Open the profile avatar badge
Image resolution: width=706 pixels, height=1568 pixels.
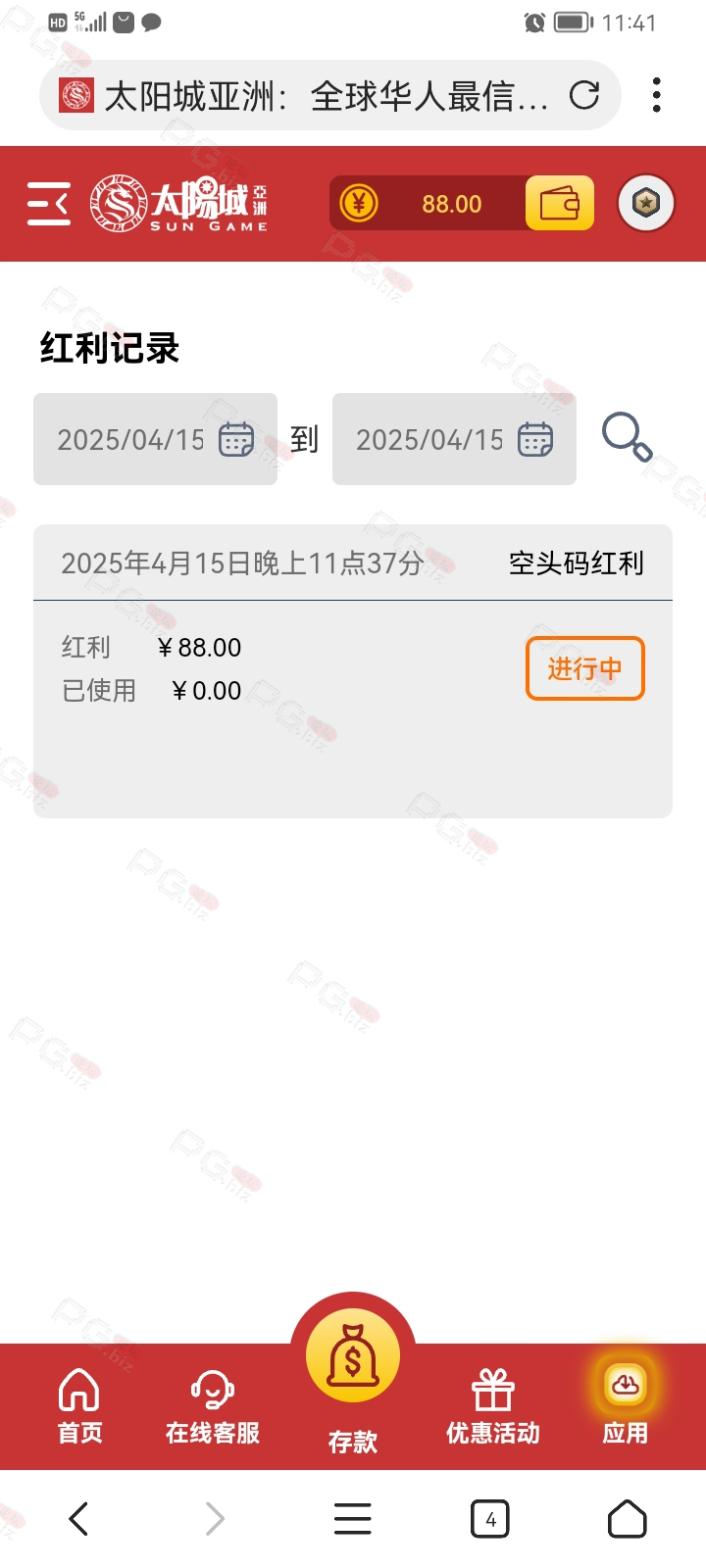(x=645, y=204)
